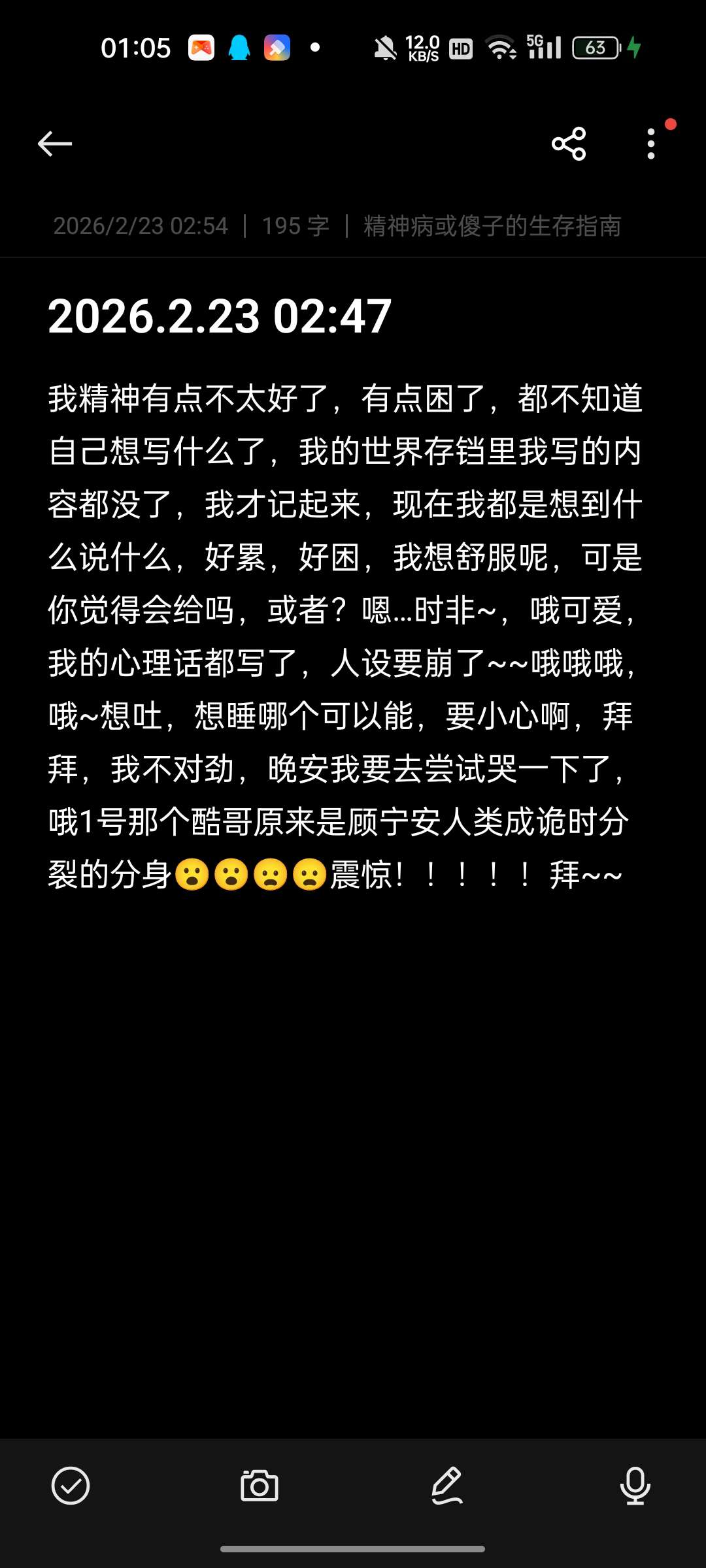
Task: Open the notebook folder 精神病或傻子的生存指南
Action: tap(492, 226)
